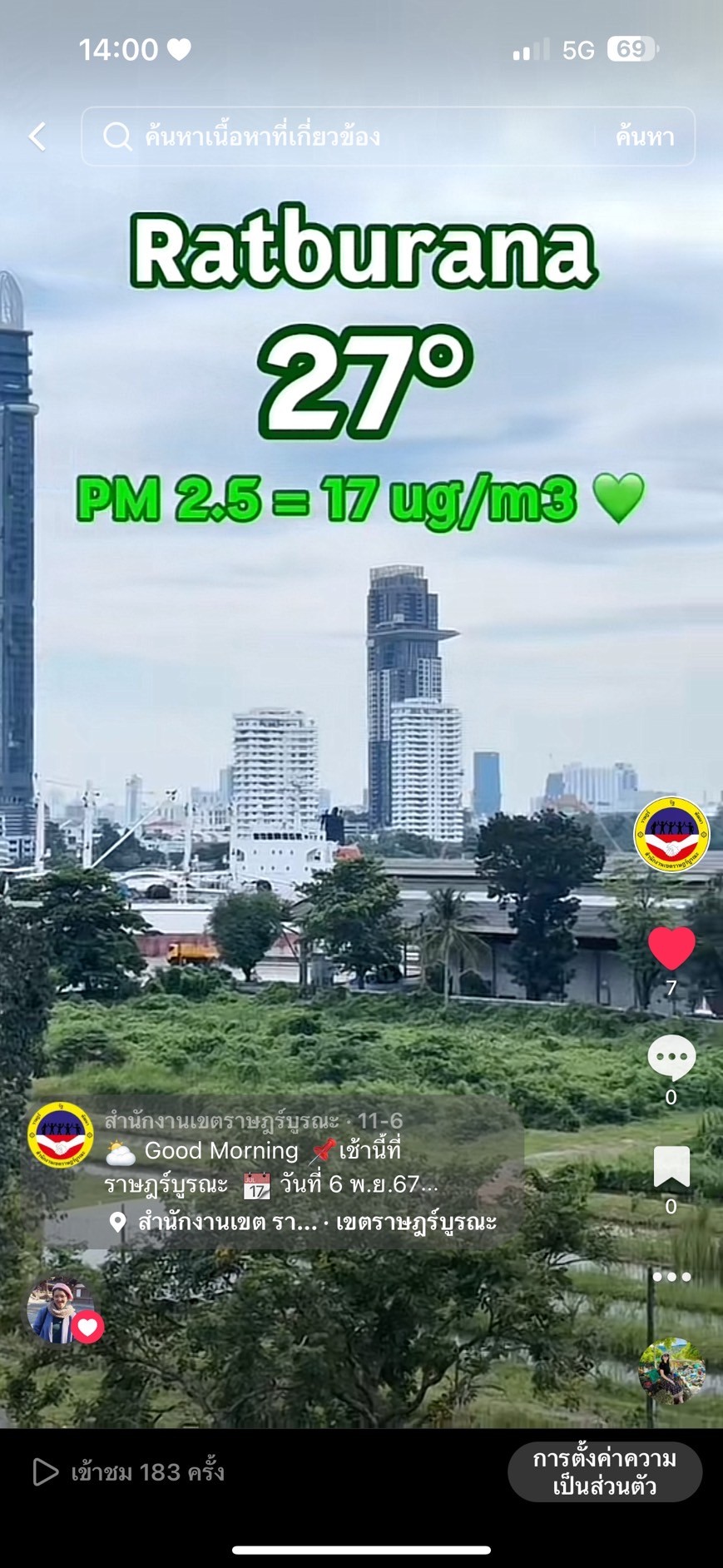Open the spinning sound disc thumbnail
This screenshot has height=1568, width=723.
671,1372
